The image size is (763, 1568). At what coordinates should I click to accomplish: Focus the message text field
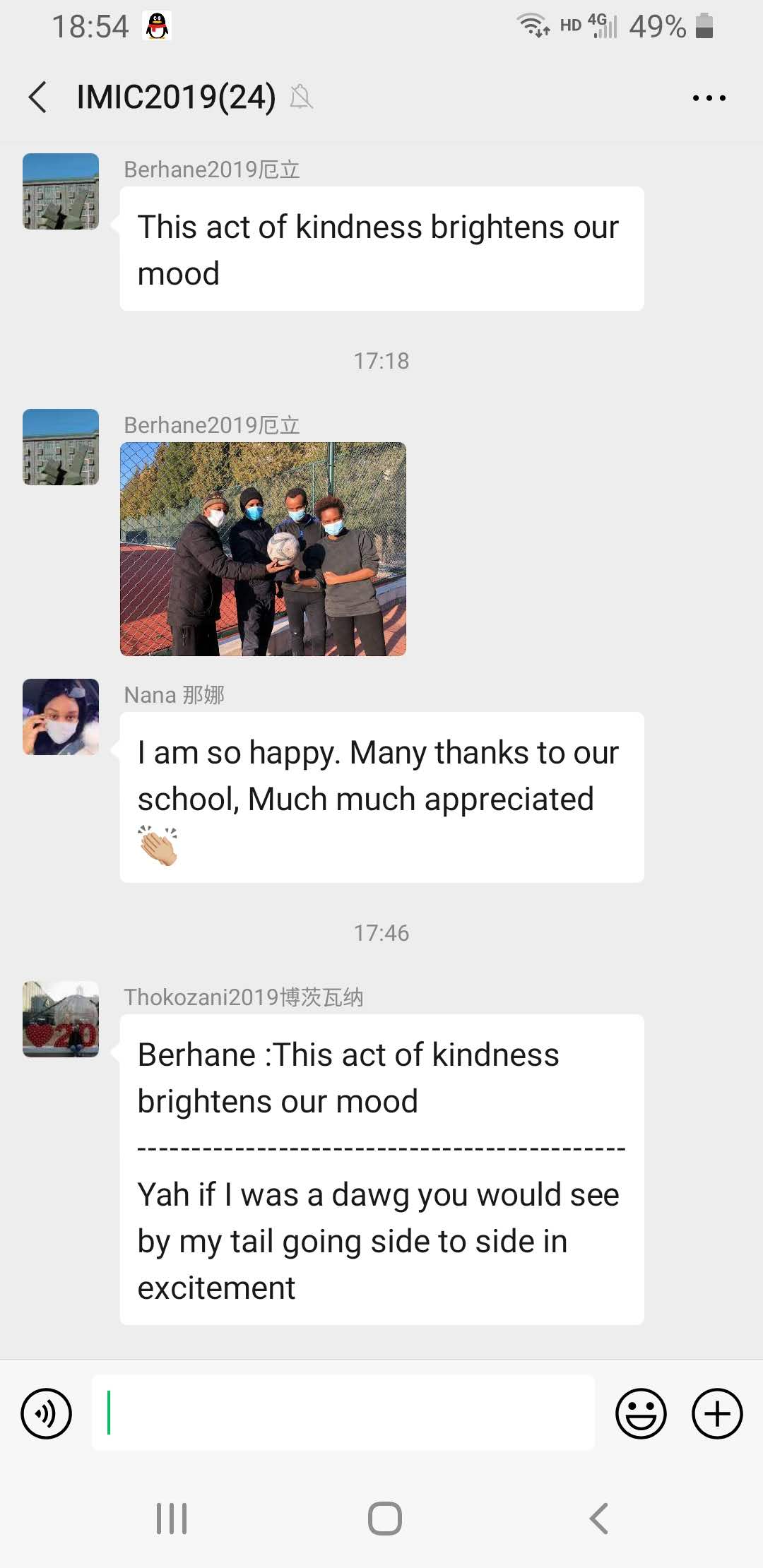pyautogui.click(x=343, y=1413)
